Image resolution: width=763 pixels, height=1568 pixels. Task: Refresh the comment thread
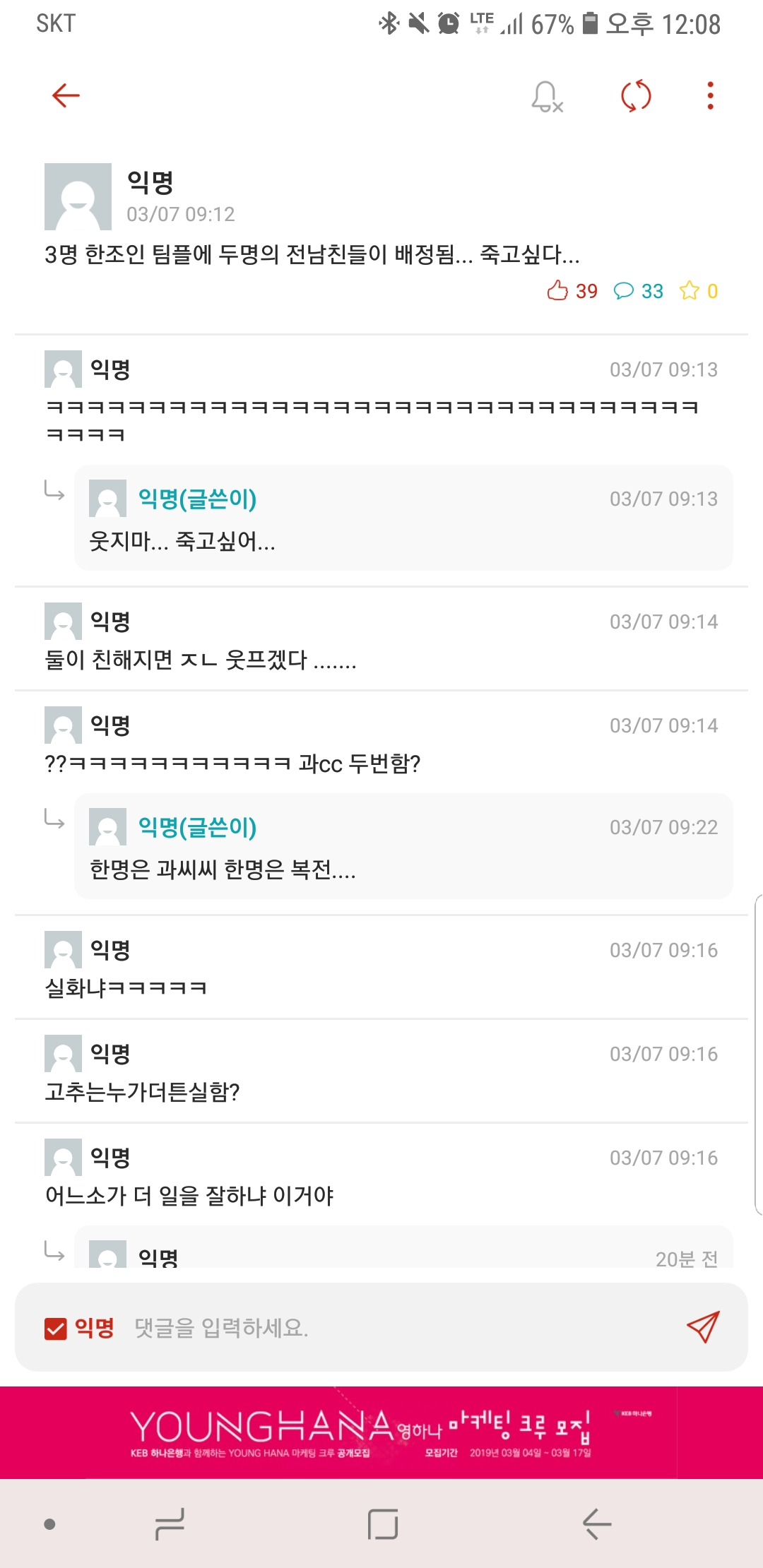[x=636, y=96]
